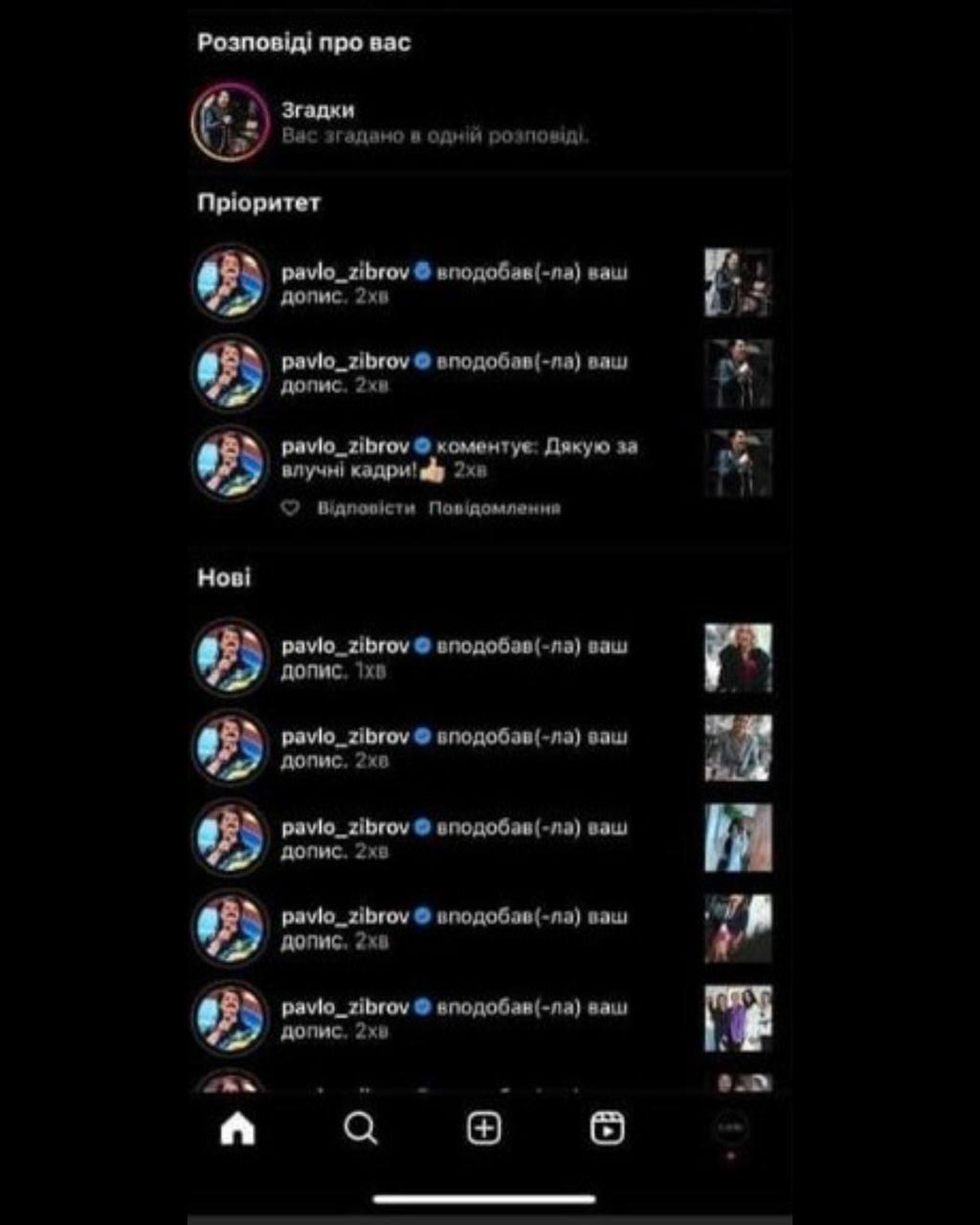Image resolution: width=980 pixels, height=1225 pixels.
Task: Open the comment notification 'Дякую за влучні кадри!'
Action: click(459, 457)
